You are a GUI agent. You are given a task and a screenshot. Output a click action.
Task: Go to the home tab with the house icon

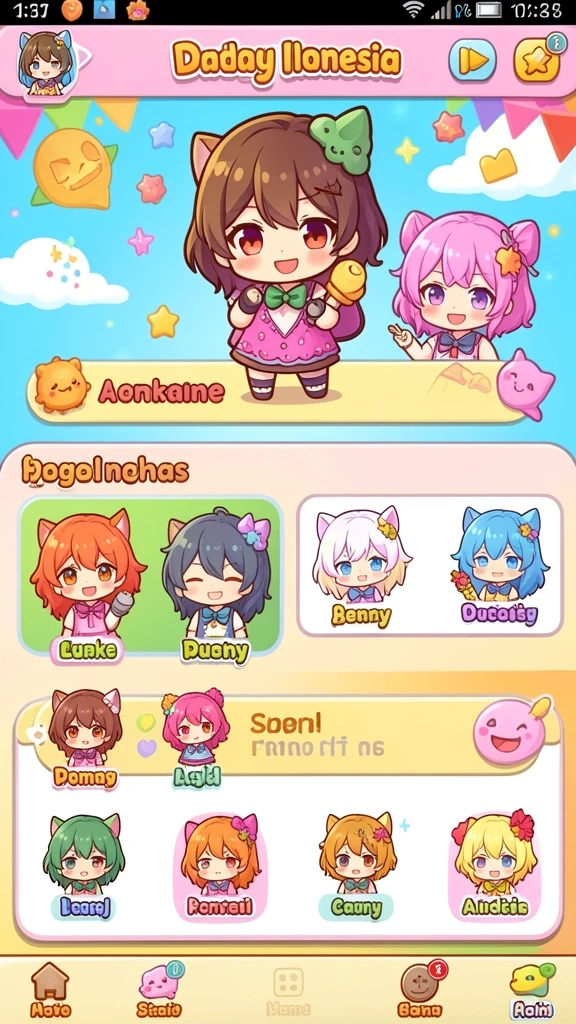pyautogui.click(x=50, y=989)
